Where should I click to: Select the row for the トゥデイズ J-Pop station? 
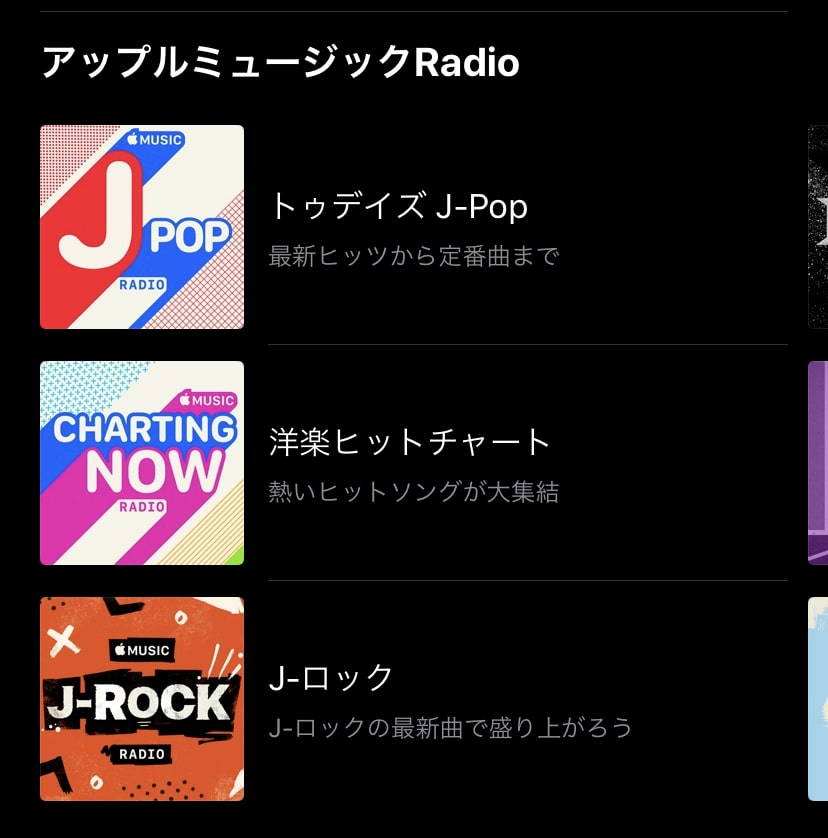(x=450, y=226)
